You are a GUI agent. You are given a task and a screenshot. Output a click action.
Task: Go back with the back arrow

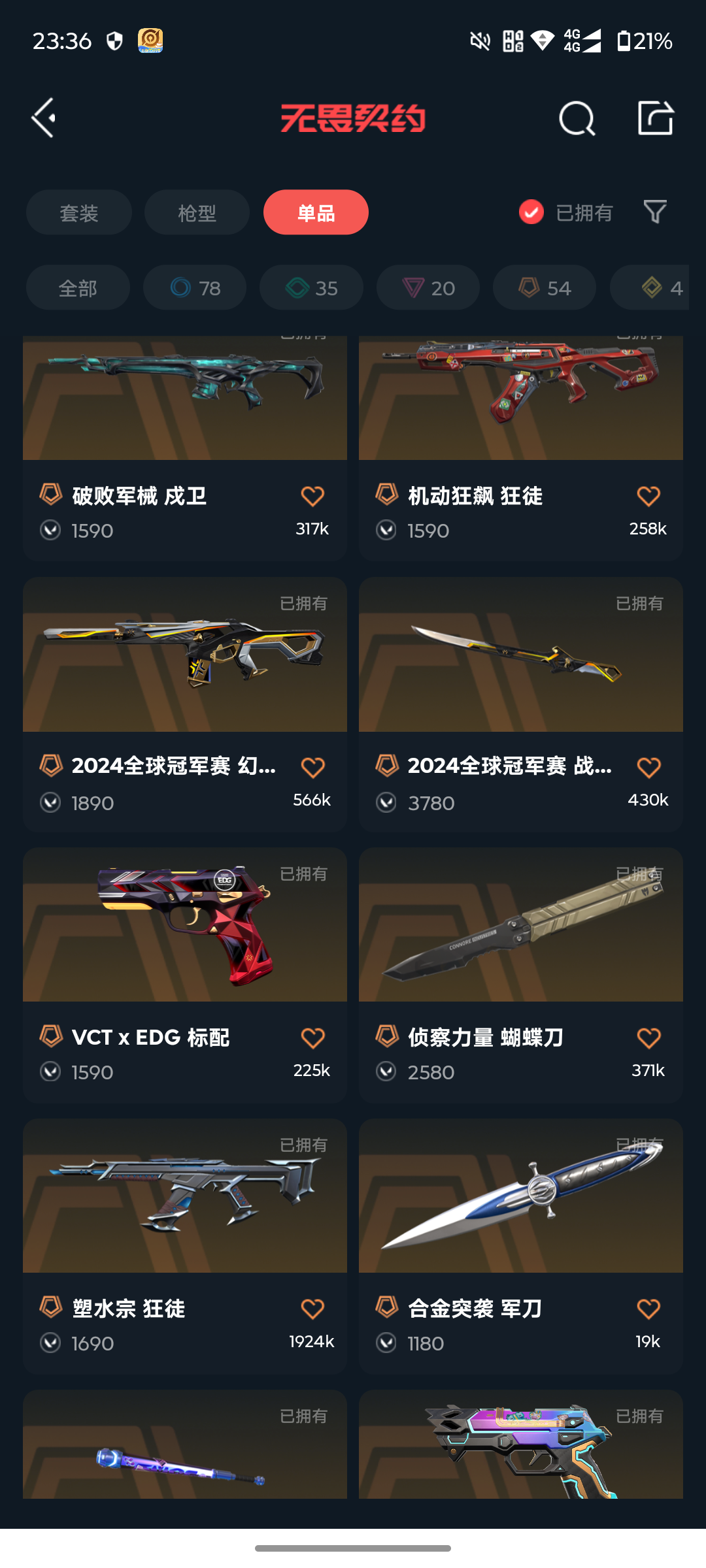point(44,118)
